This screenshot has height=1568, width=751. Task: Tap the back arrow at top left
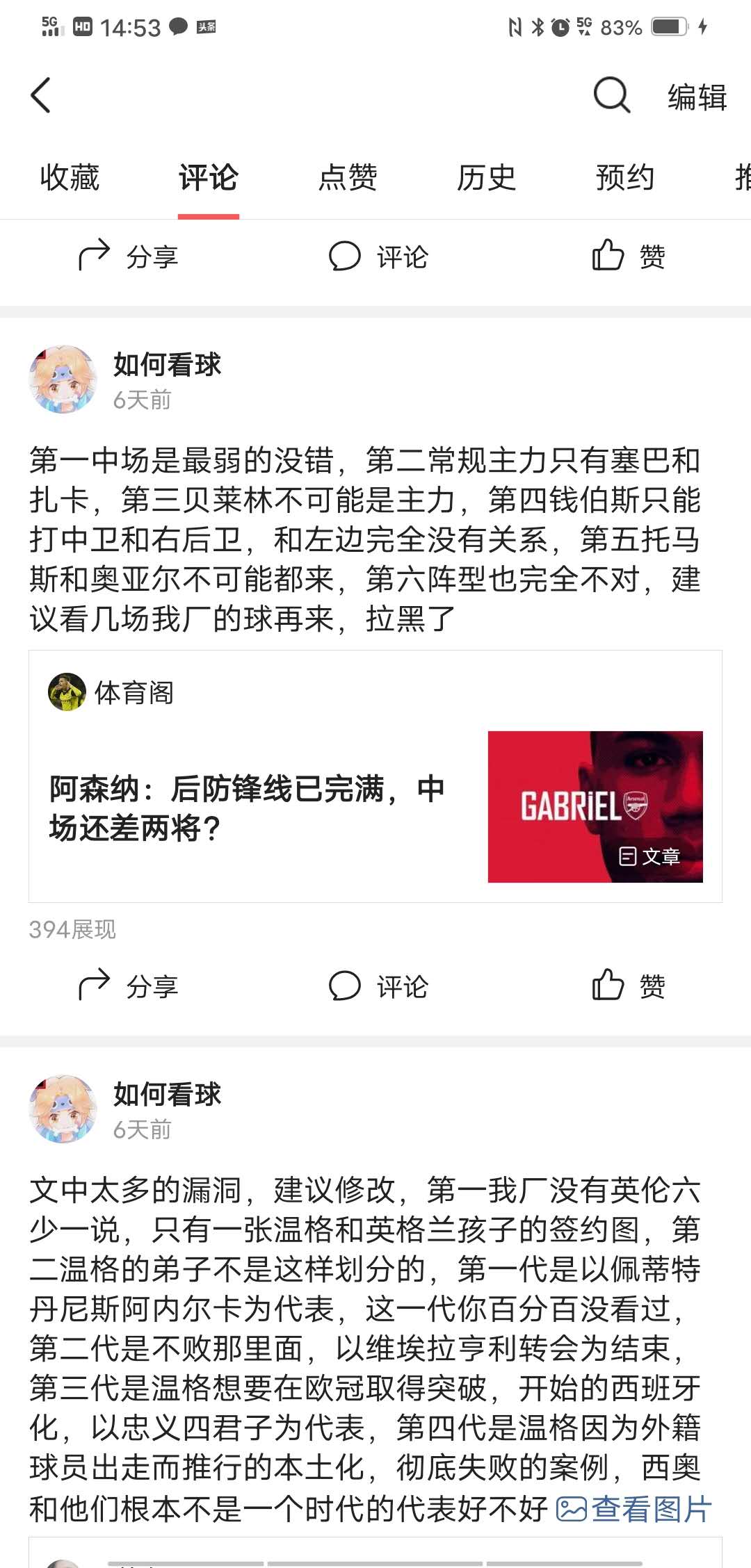pos(40,95)
